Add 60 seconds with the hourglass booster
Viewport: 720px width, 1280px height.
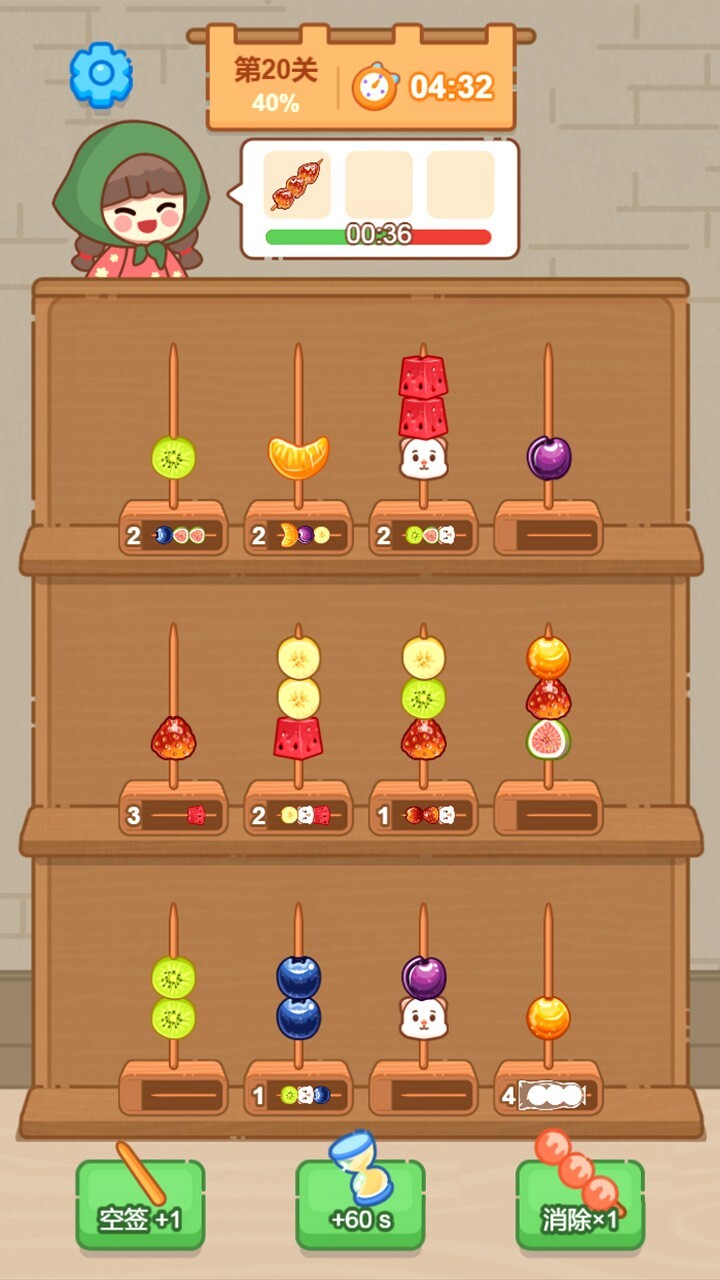[360, 1205]
